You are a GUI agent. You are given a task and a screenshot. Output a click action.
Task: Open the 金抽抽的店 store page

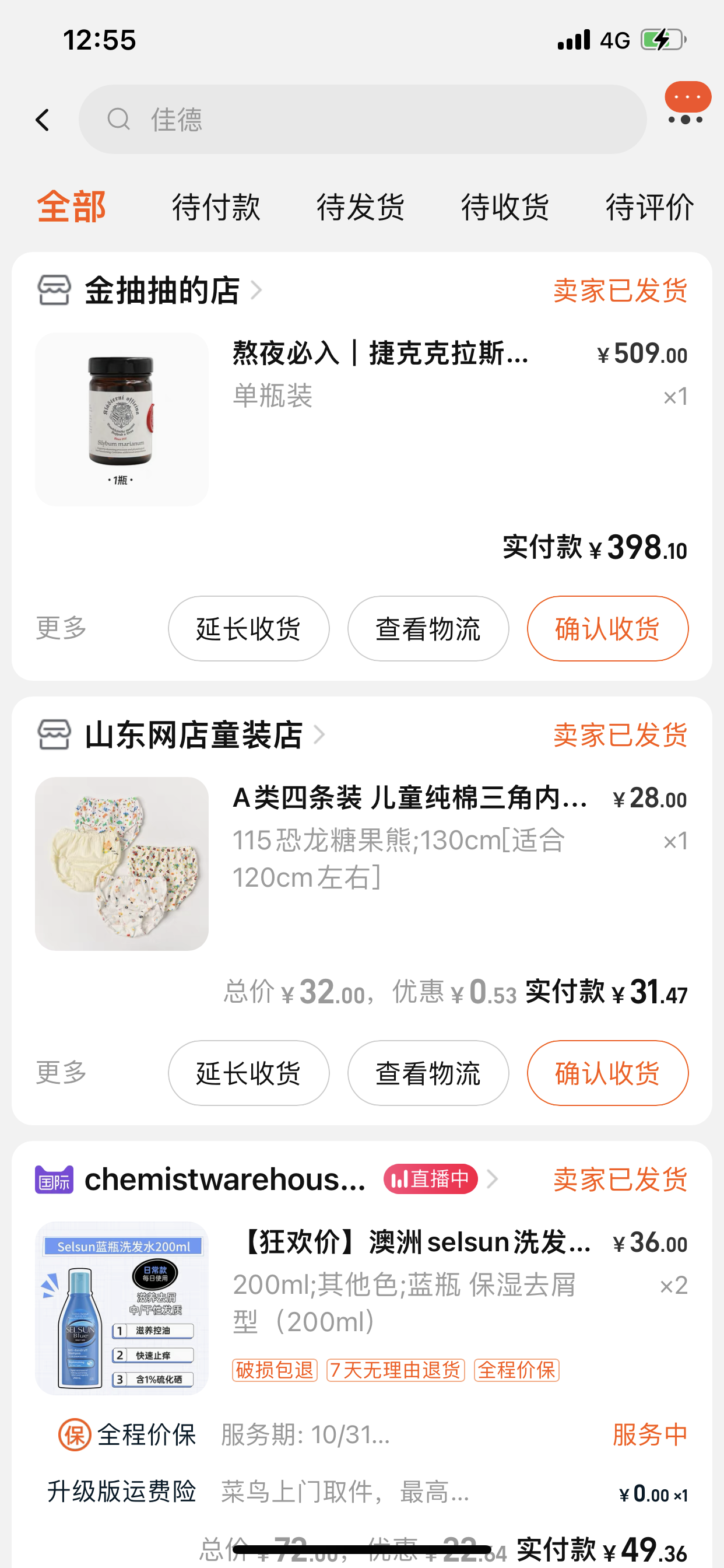[x=162, y=290]
